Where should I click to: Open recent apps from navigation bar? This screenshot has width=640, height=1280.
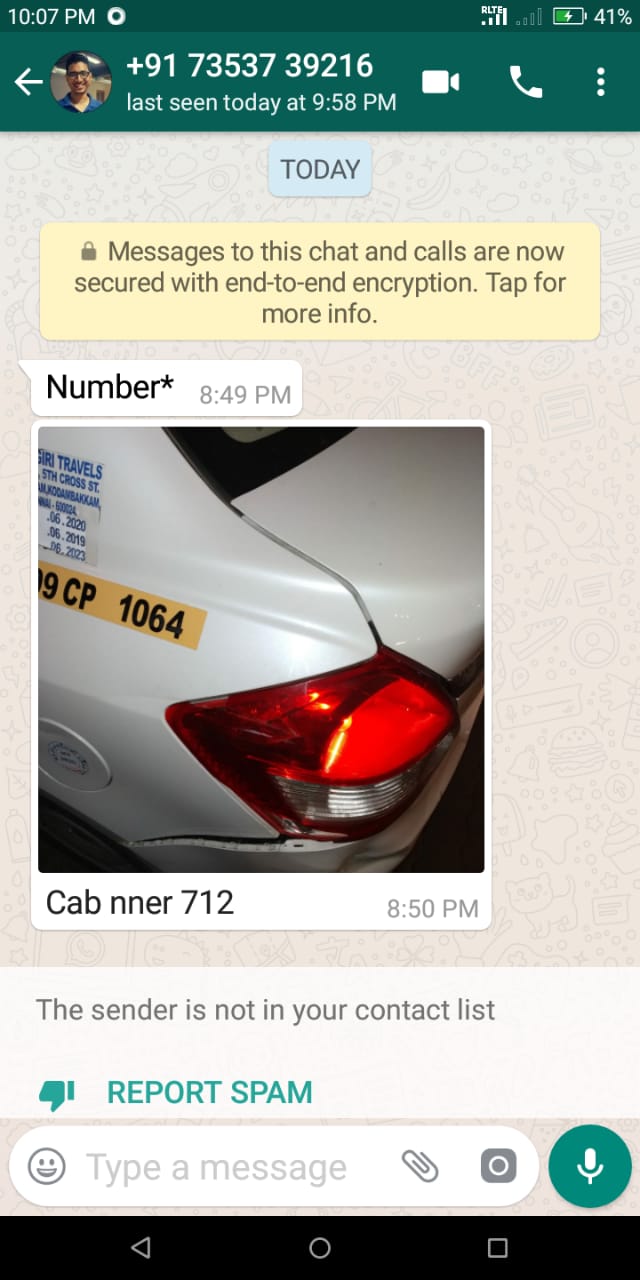click(x=497, y=1247)
